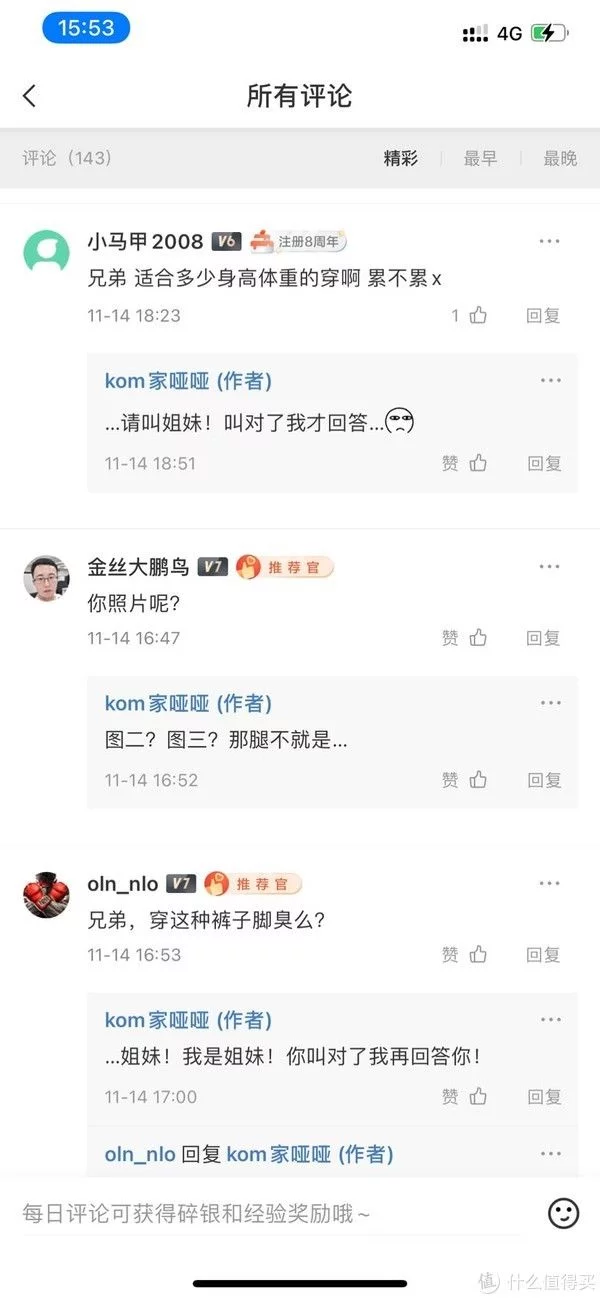Open 小马甲2008's profile avatar

click(46, 252)
